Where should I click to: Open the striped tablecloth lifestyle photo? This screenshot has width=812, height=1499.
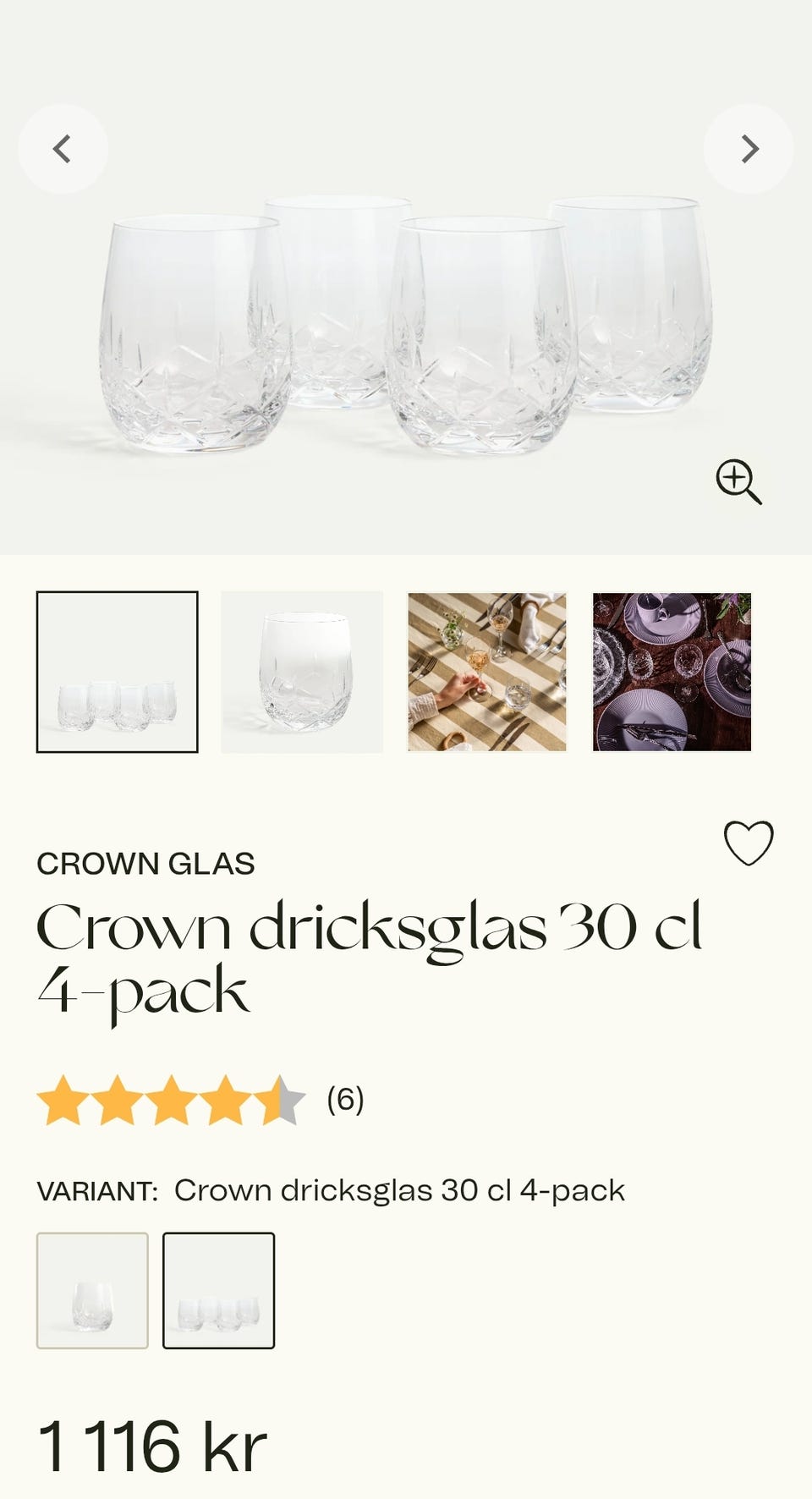tap(487, 672)
